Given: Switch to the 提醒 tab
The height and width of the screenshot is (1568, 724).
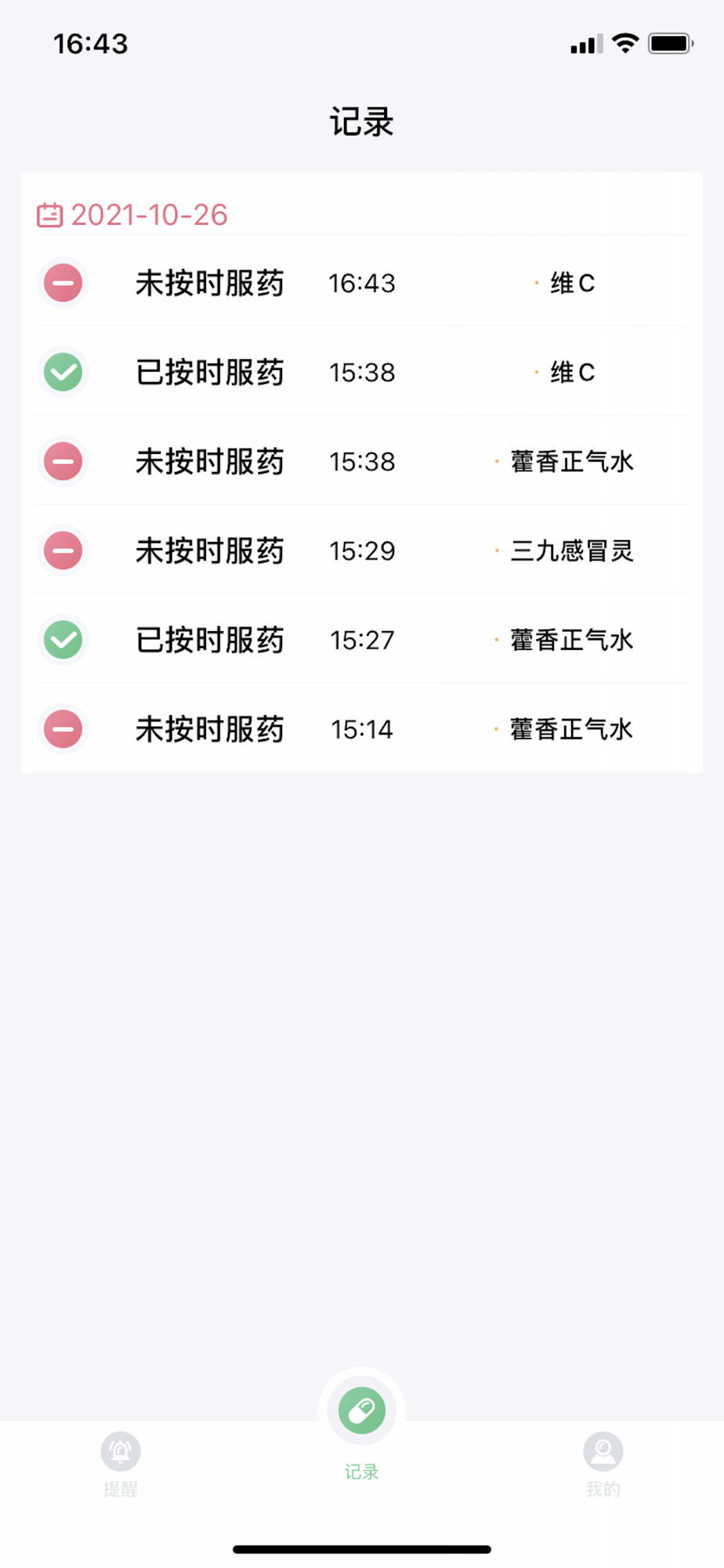Looking at the screenshot, I should click(121, 1464).
